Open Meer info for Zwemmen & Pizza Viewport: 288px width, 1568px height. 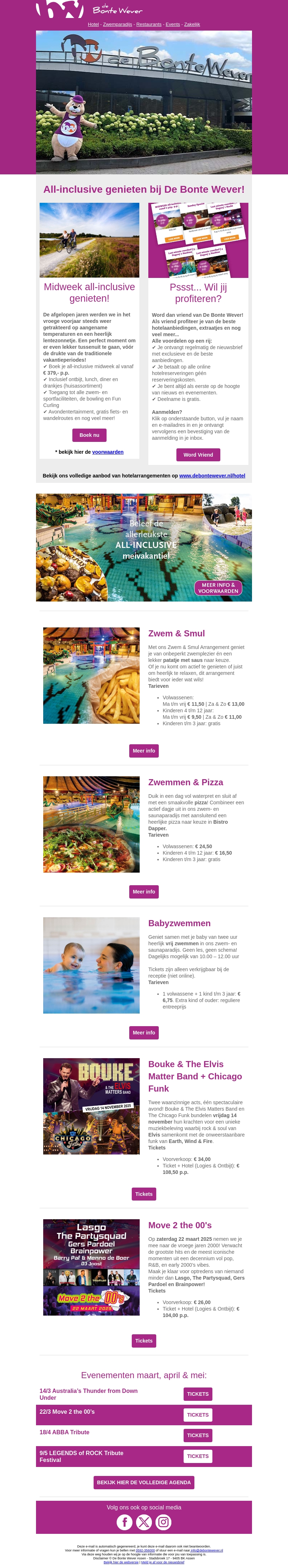[144, 891]
